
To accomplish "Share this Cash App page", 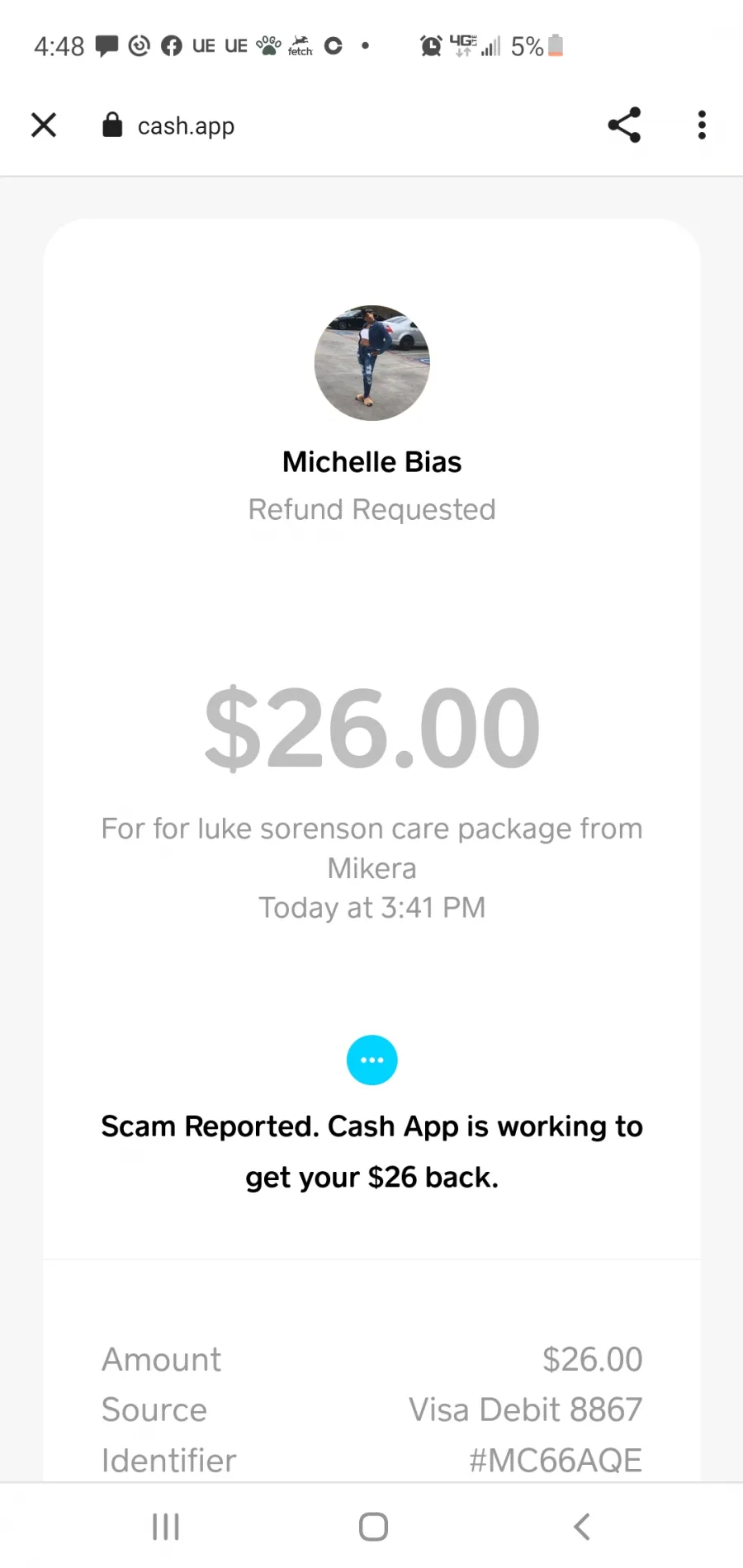I will (624, 125).
